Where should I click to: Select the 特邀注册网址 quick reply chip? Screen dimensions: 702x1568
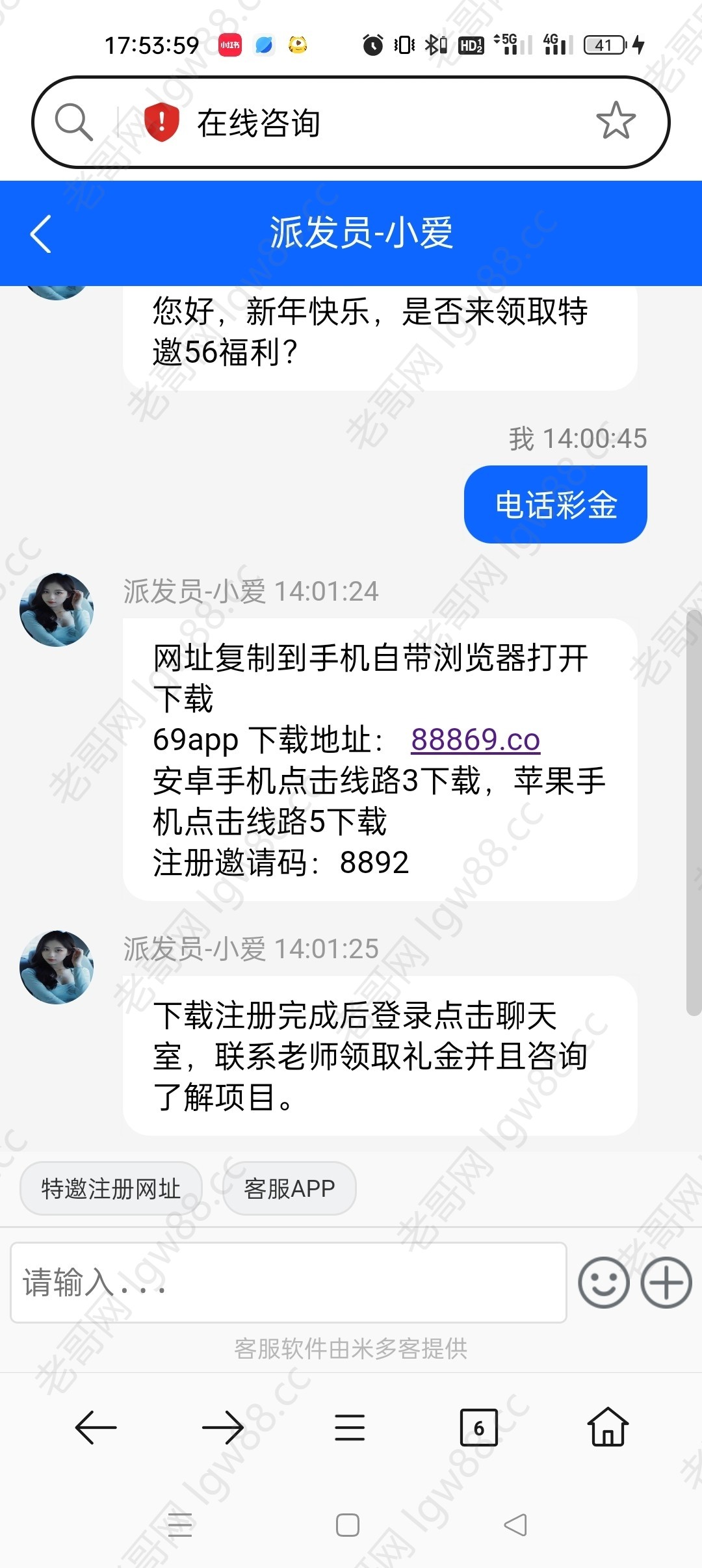click(110, 1188)
